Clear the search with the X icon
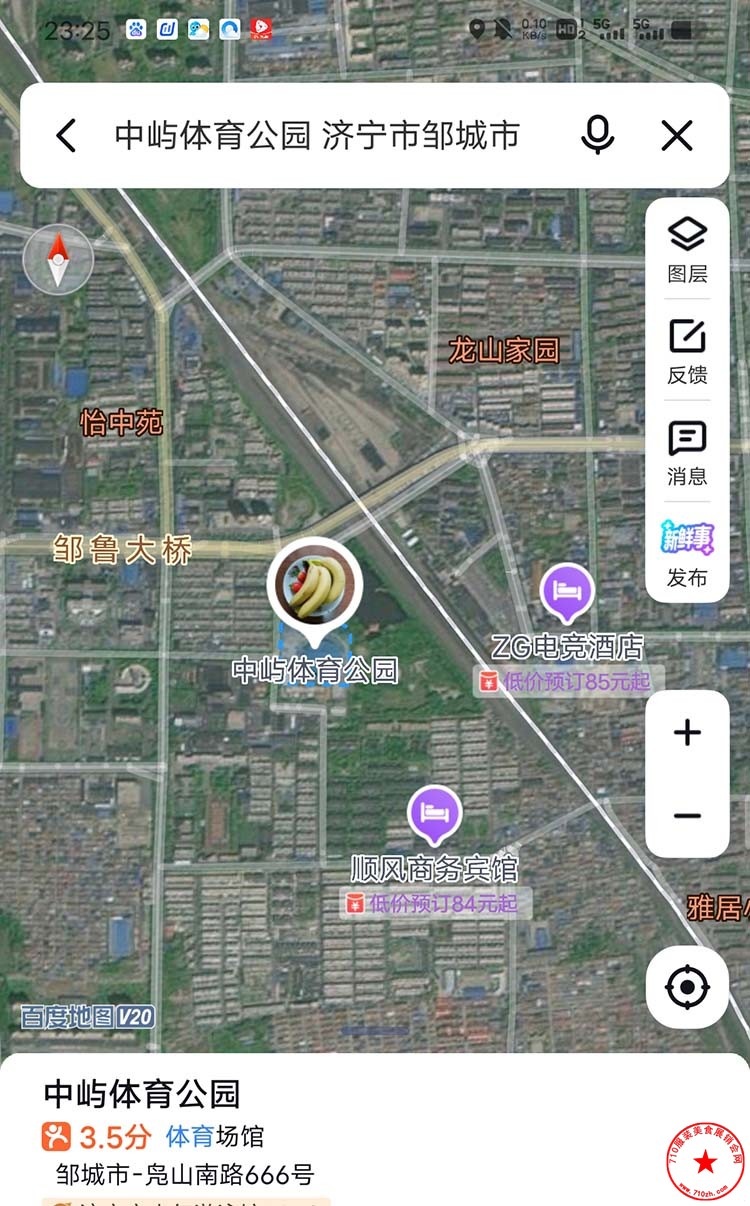Viewport: 750px width, 1206px height. (x=677, y=135)
